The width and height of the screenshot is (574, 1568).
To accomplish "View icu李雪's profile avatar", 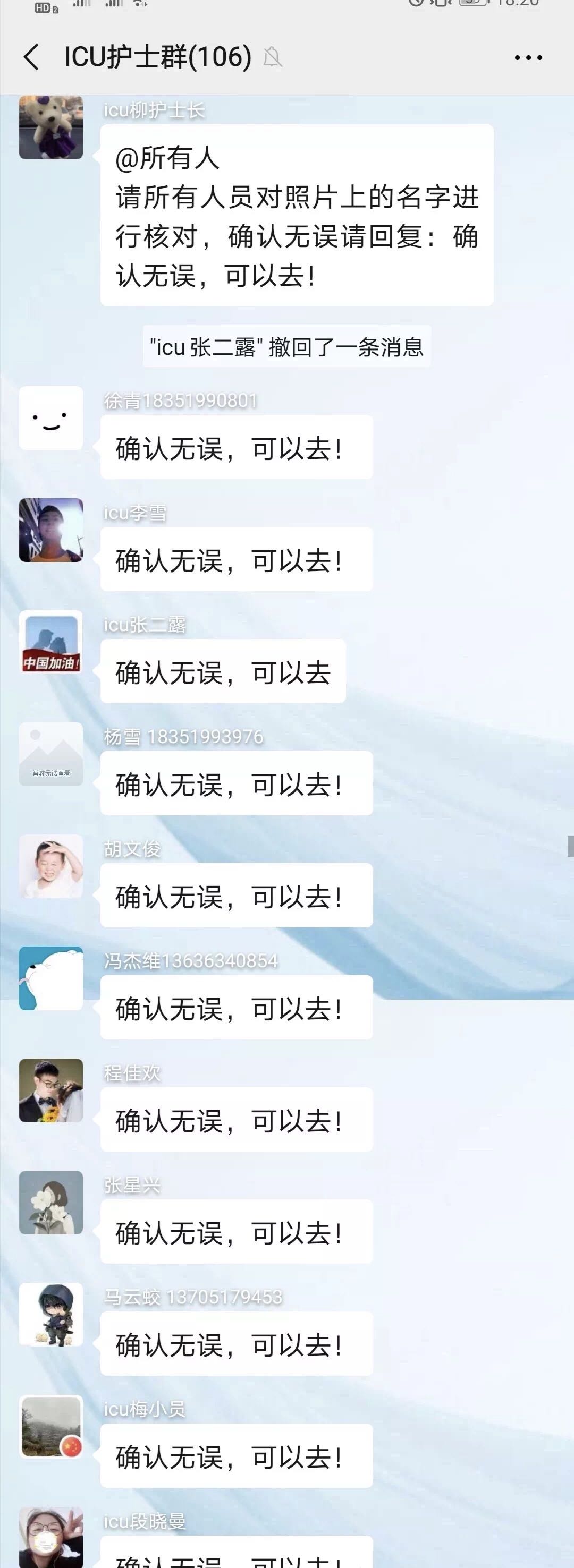I will [x=51, y=530].
